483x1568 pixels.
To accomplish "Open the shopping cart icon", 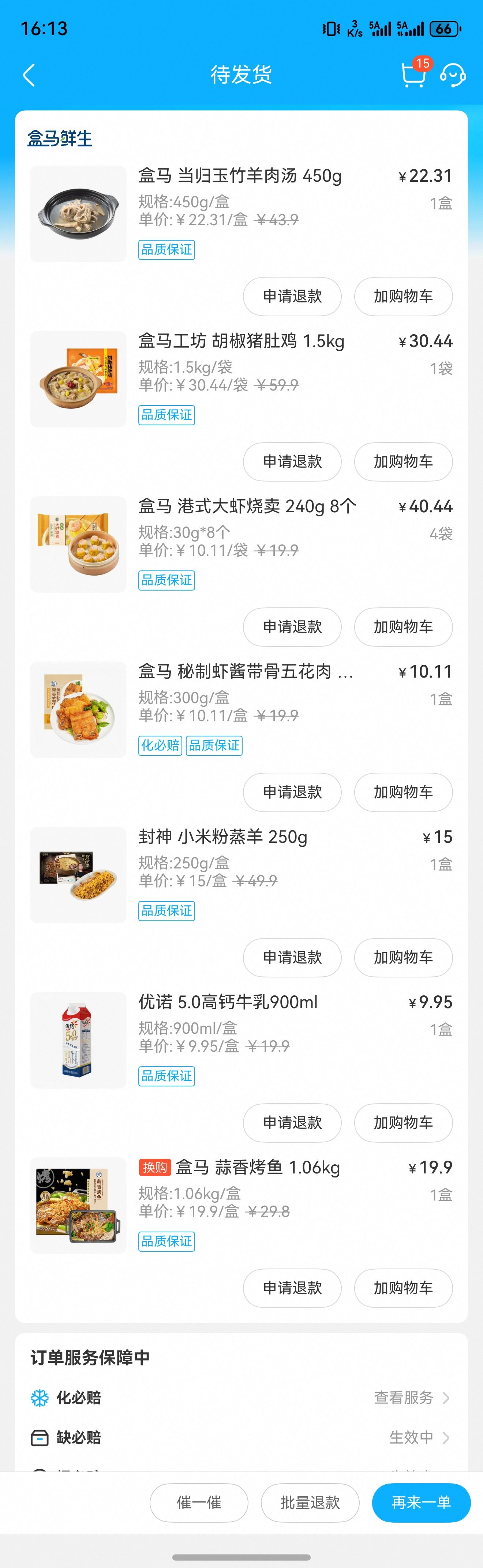I will pos(413,75).
